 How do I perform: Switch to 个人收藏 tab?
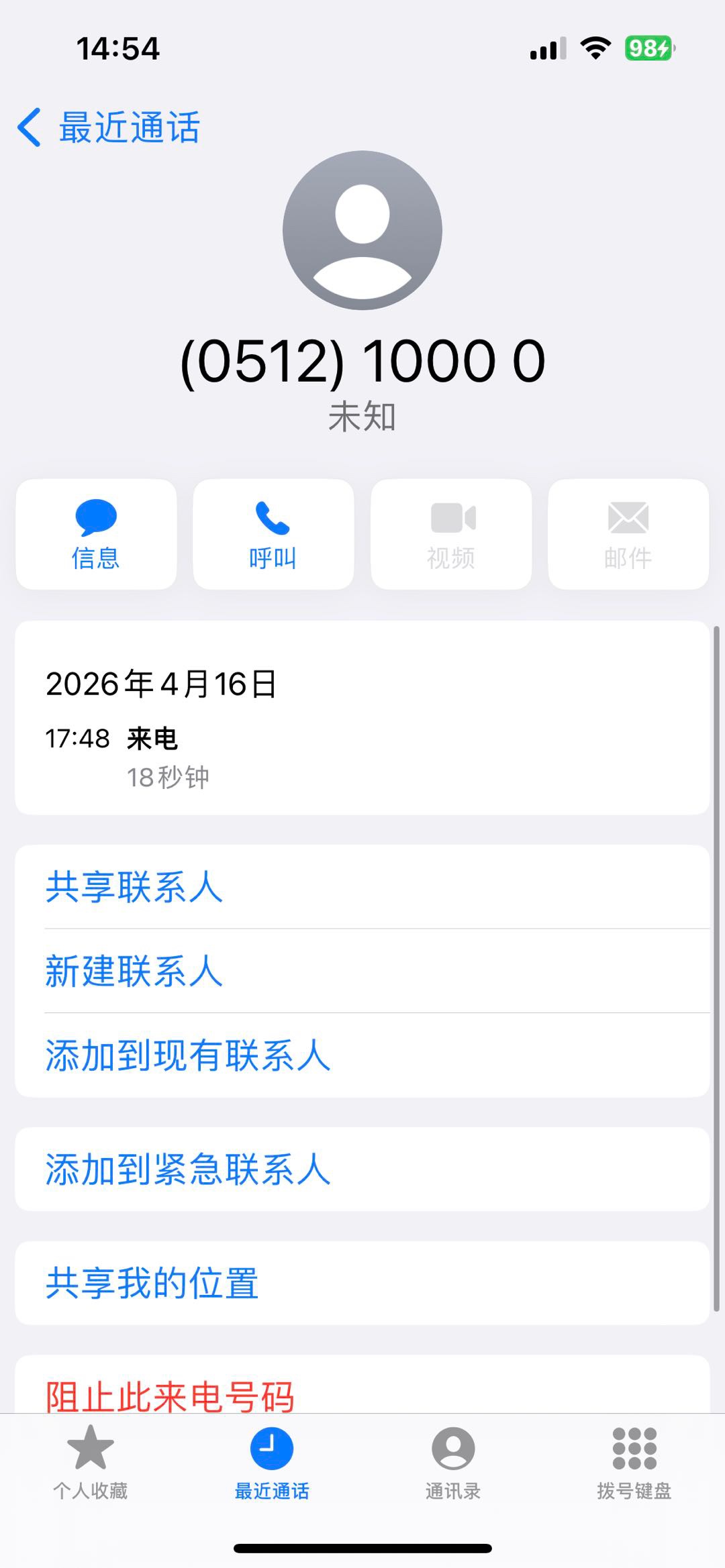click(91, 1461)
